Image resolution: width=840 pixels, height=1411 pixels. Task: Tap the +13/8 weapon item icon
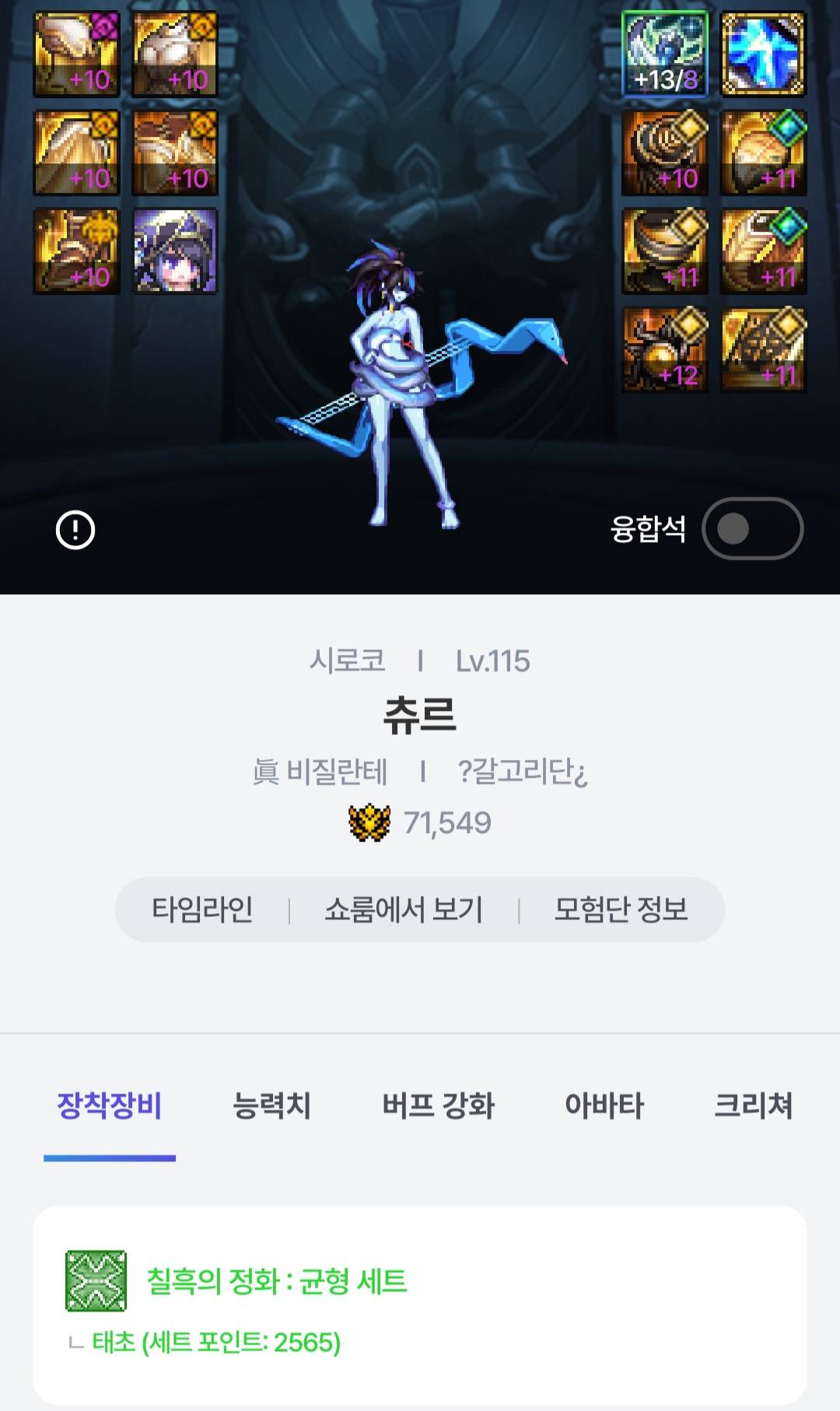[x=665, y=54]
